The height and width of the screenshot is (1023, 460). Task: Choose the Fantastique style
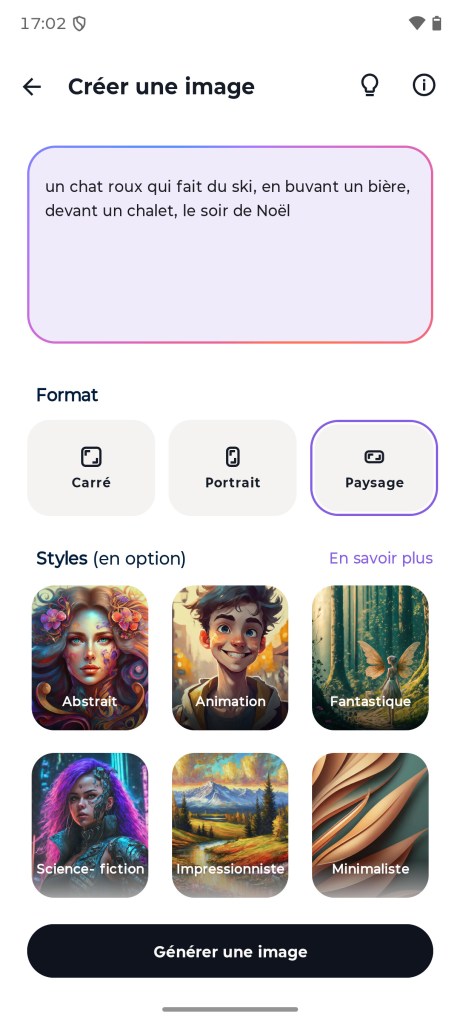[x=370, y=658]
